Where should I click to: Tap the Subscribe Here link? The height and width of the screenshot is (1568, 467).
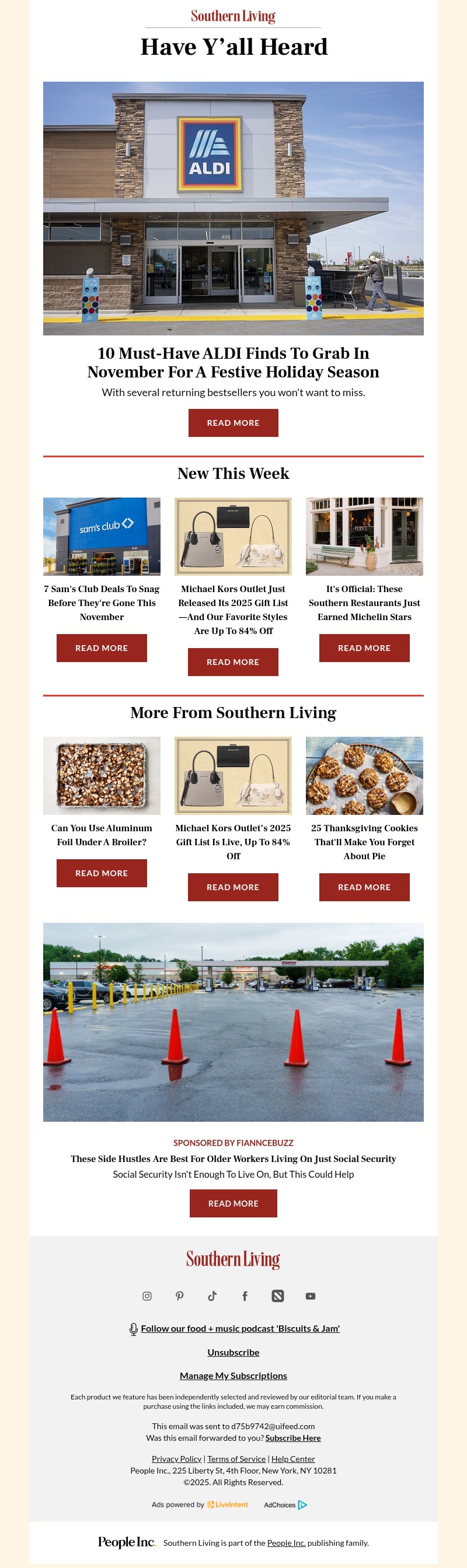tap(293, 1438)
